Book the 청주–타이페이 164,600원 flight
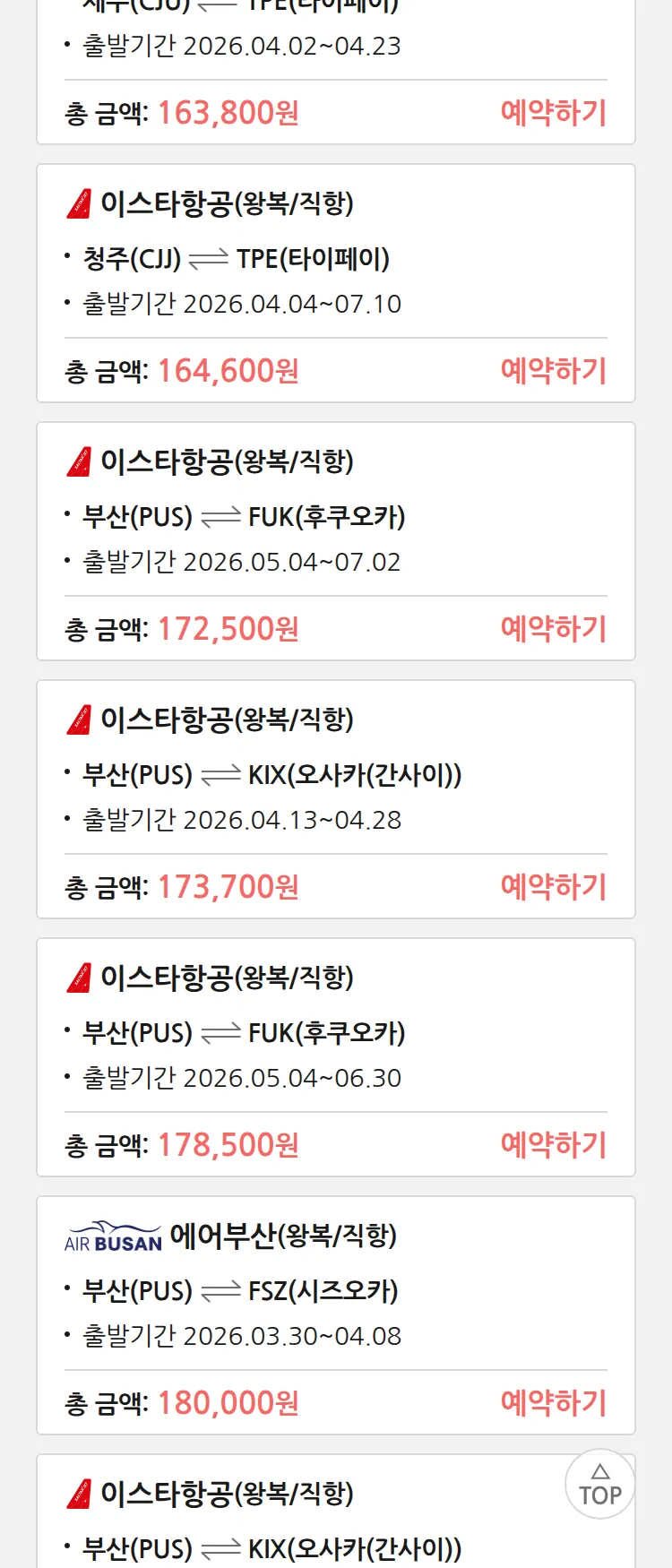The height and width of the screenshot is (1568, 672). [x=553, y=371]
